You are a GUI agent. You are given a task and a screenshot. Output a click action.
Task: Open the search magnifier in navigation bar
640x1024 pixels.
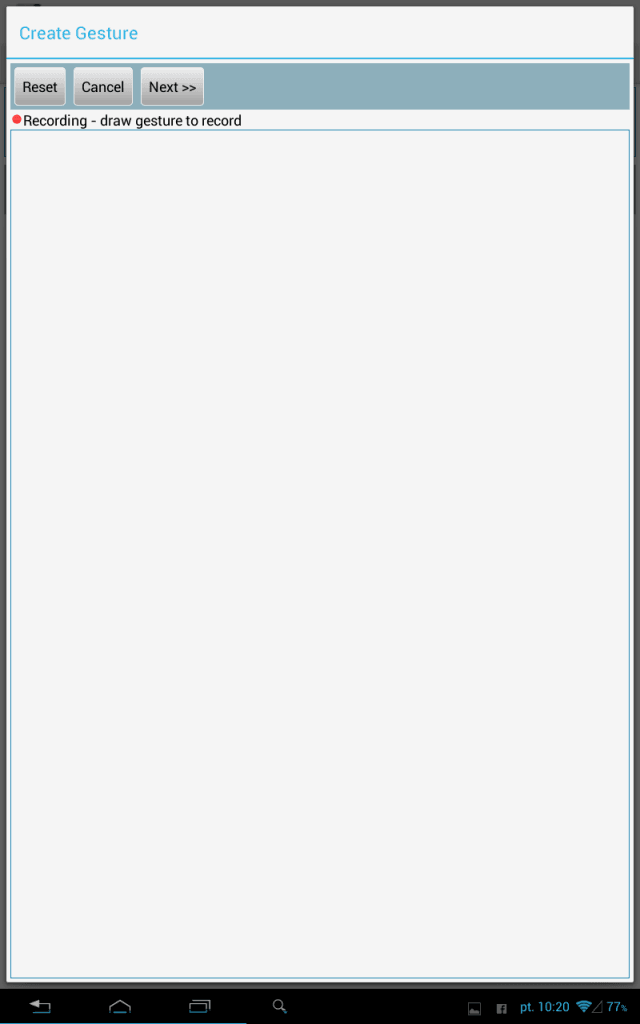[x=280, y=1006]
